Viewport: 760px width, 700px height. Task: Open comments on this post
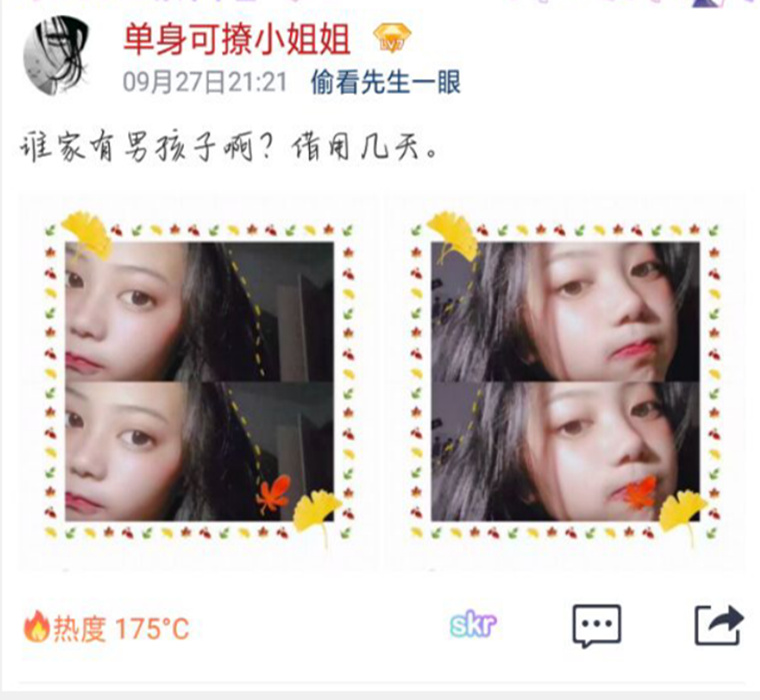click(x=597, y=627)
